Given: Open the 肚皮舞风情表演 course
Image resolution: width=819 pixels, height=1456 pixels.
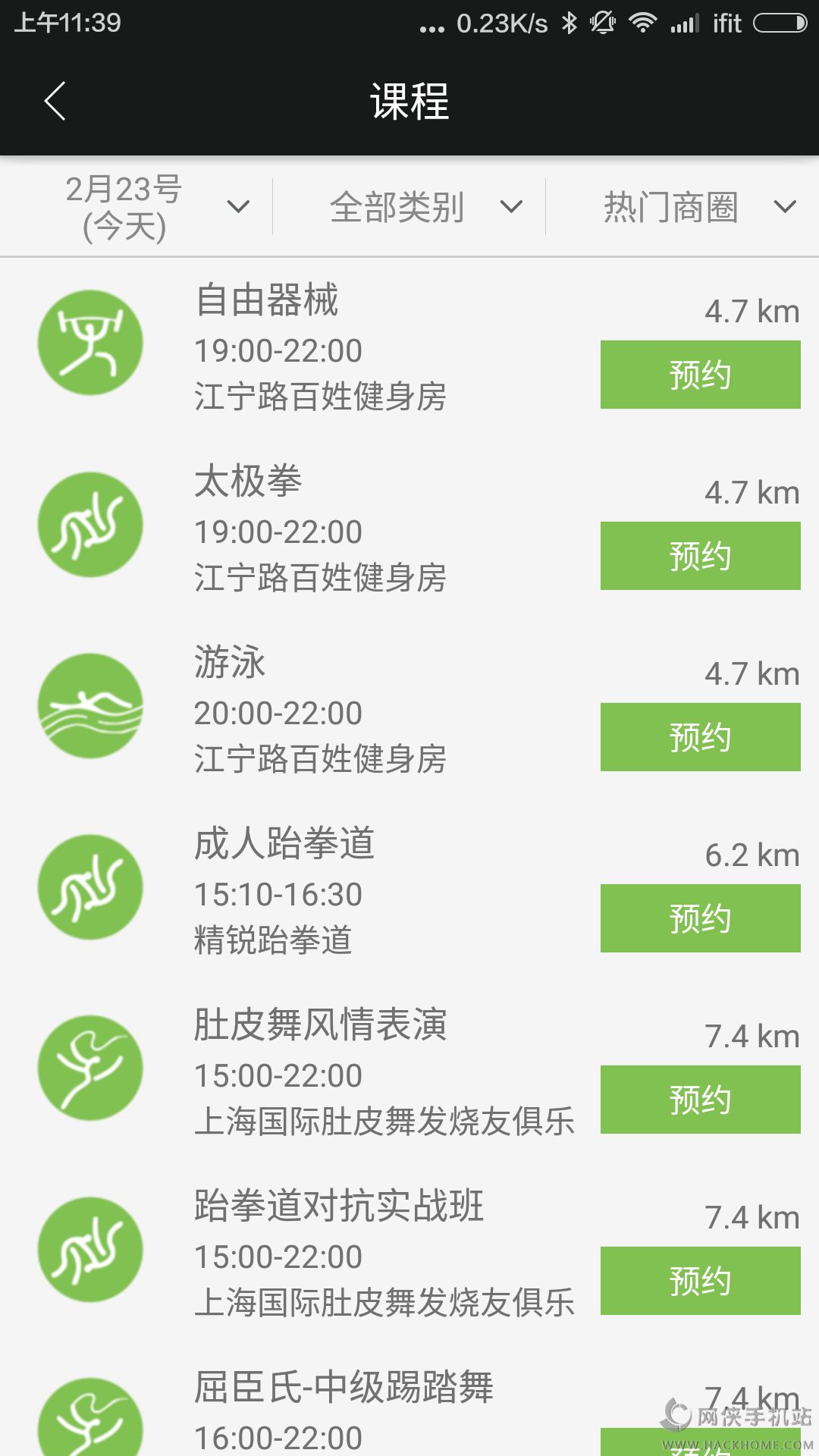Looking at the screenshot, I should click(318, 1072).
